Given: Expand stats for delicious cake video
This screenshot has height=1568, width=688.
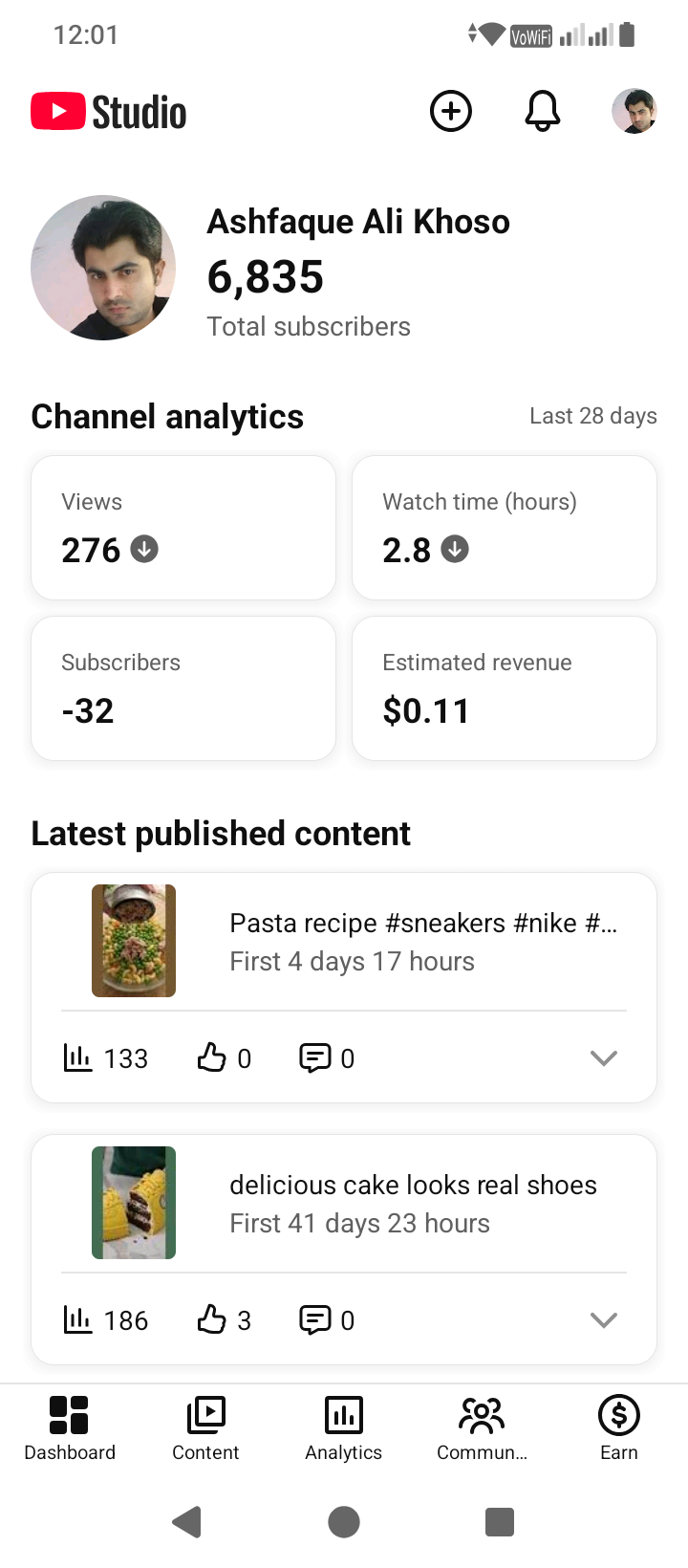Looking at the screenshot, I should click(604, 1320).
